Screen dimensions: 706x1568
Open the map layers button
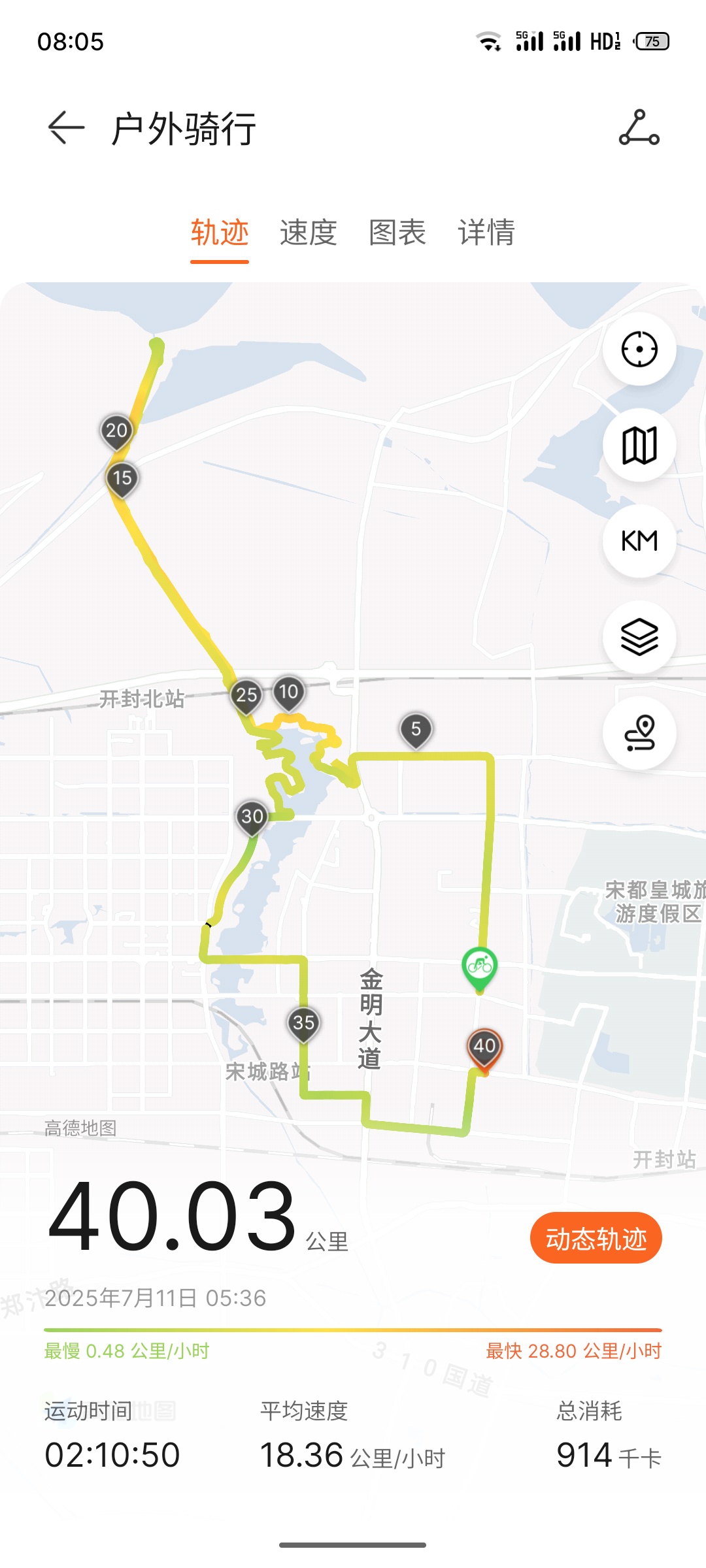point(639,637)
